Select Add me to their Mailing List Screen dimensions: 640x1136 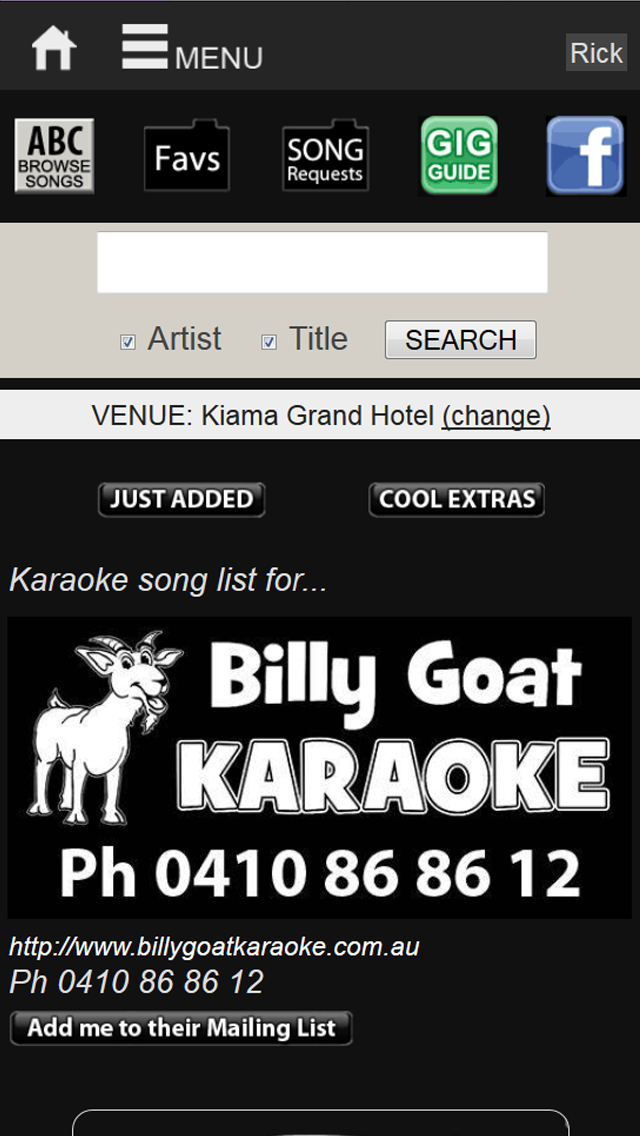[181, 1028]
